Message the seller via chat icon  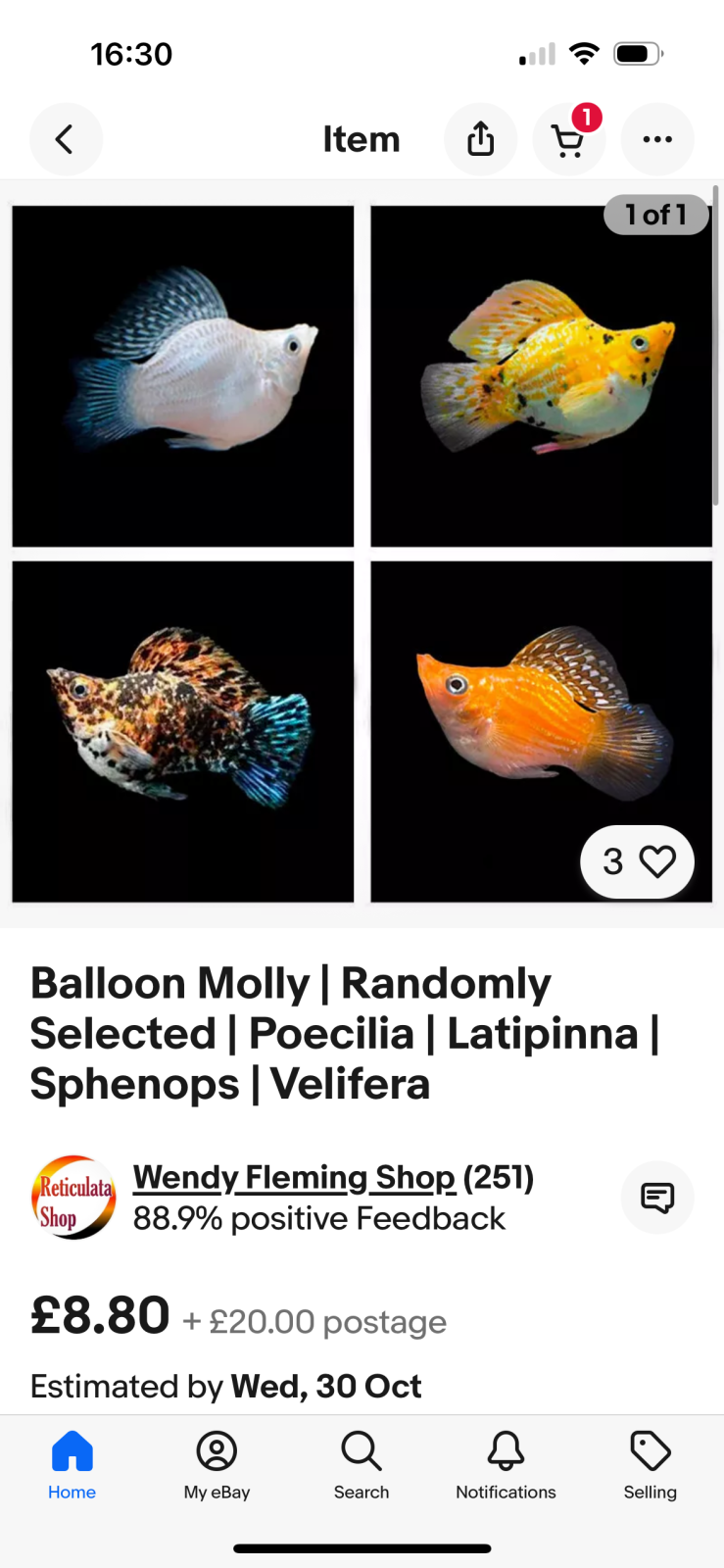[x=657, y=1197]
